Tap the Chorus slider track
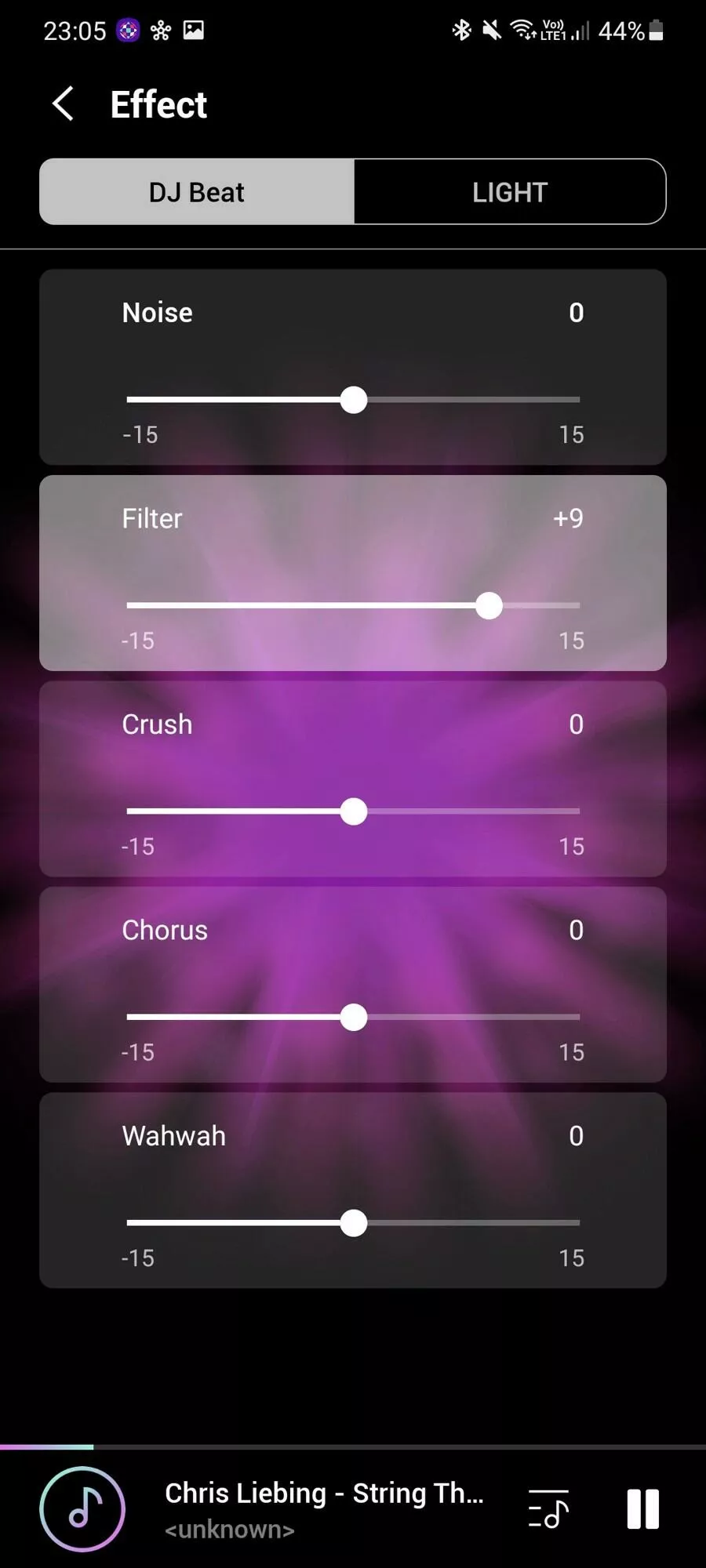The height and width of the screenshot is (1568, 706). [353, 1017]
